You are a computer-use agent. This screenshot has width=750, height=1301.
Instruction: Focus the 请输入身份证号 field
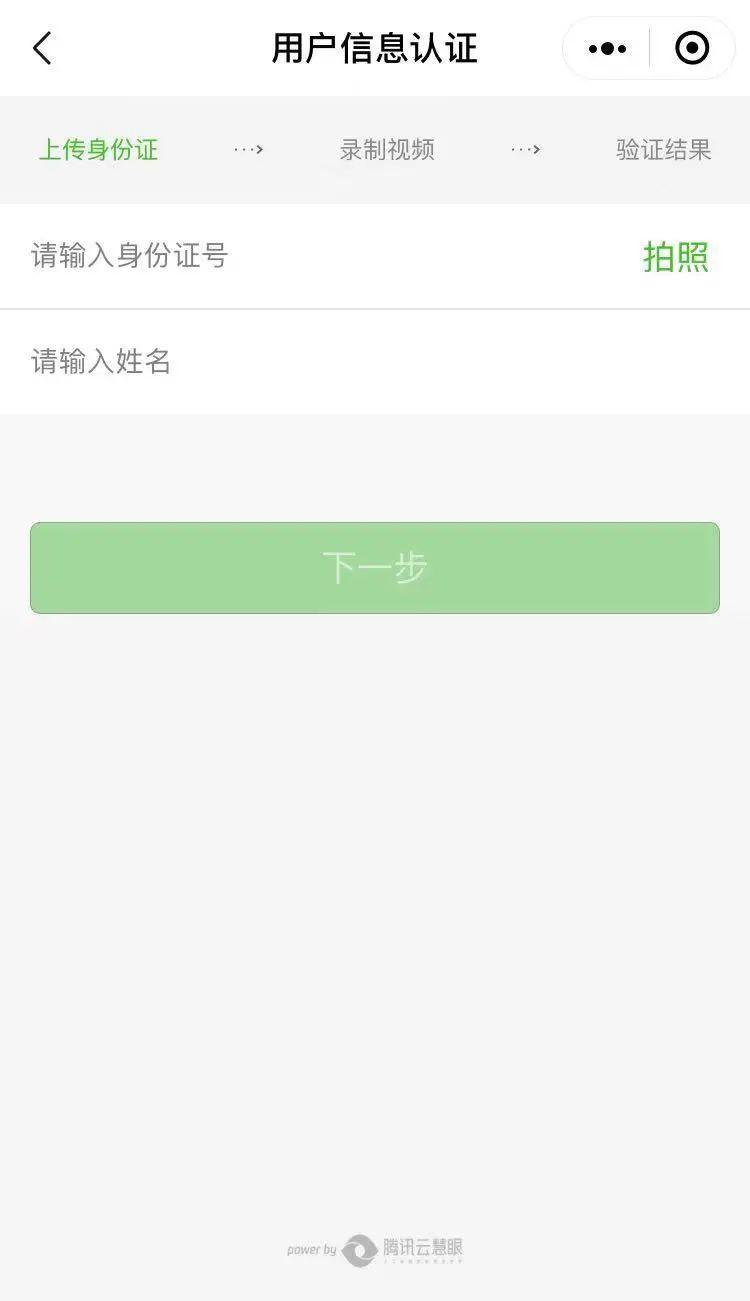coord(300,256)
